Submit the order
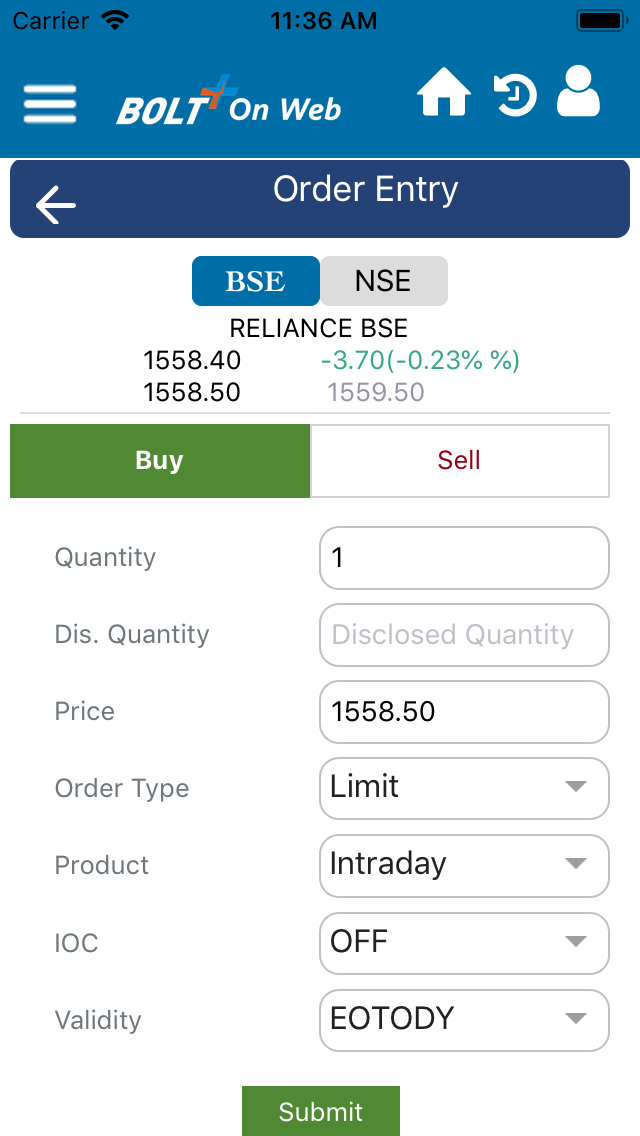Image resolution: width=640 pixels, height=1136 pixels. point(321,1111)
